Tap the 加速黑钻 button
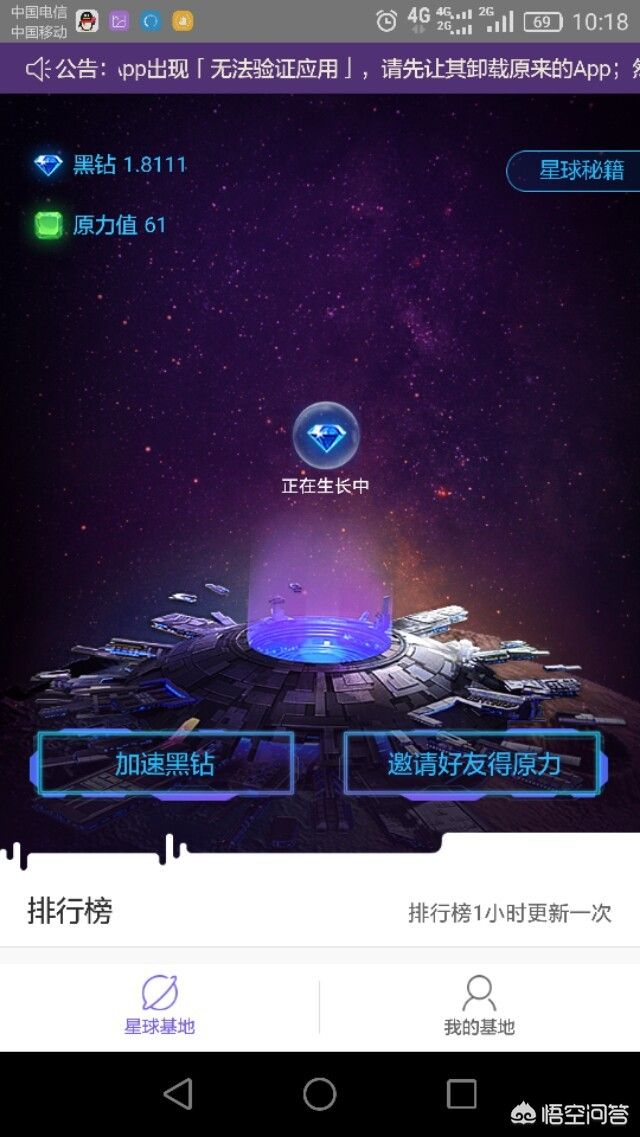 165,764
